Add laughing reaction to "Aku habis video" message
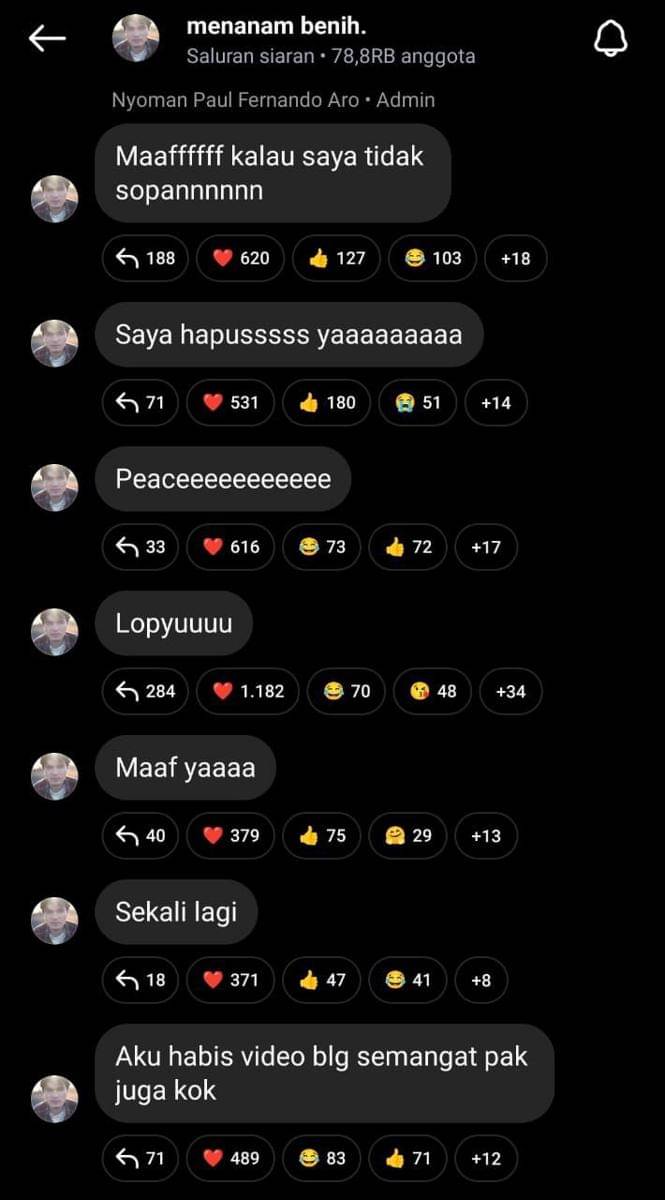This screenshot has height=1200, width=665. [321, 1158]
